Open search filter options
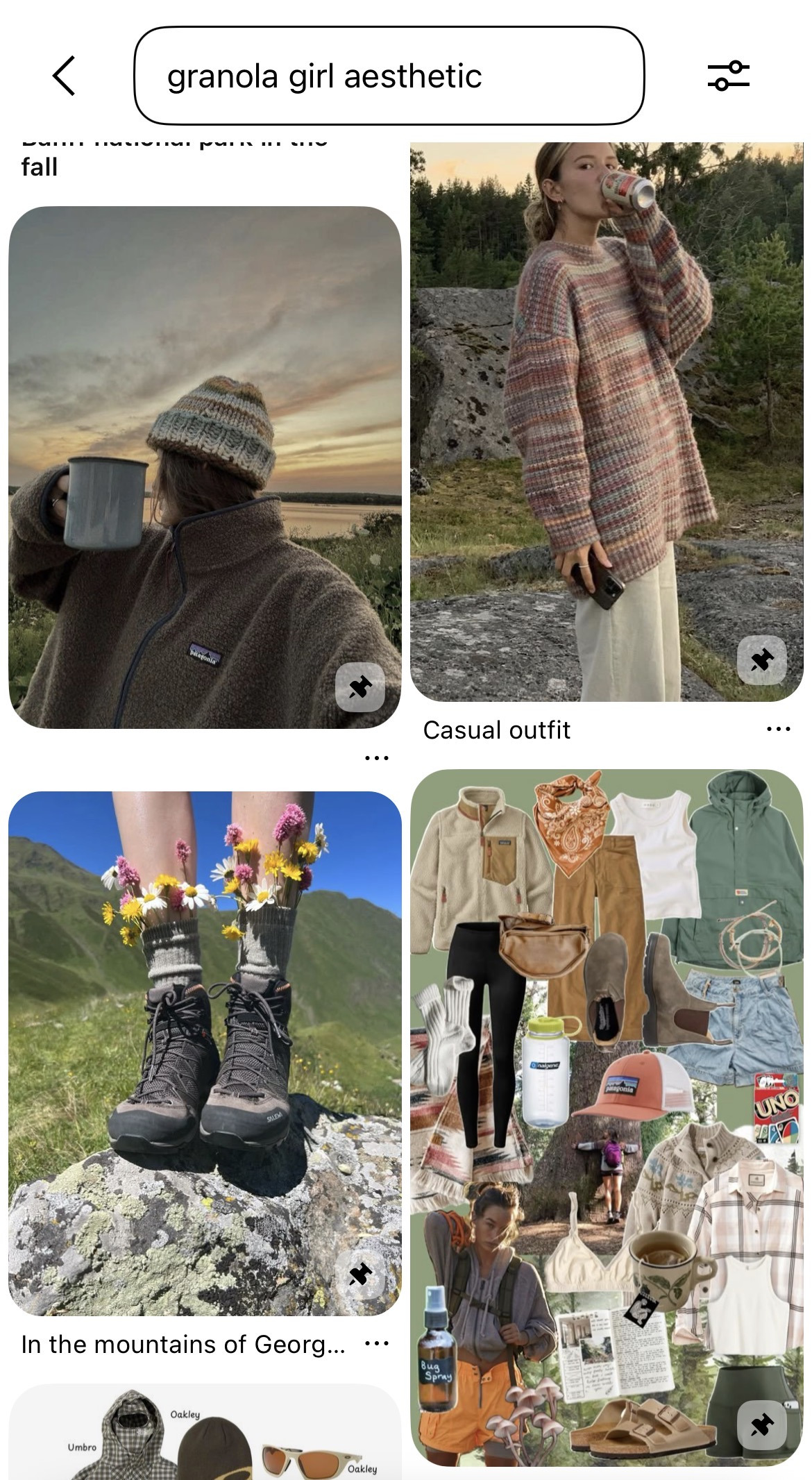Screen dimensions: 812x1480 pos(728,76)
